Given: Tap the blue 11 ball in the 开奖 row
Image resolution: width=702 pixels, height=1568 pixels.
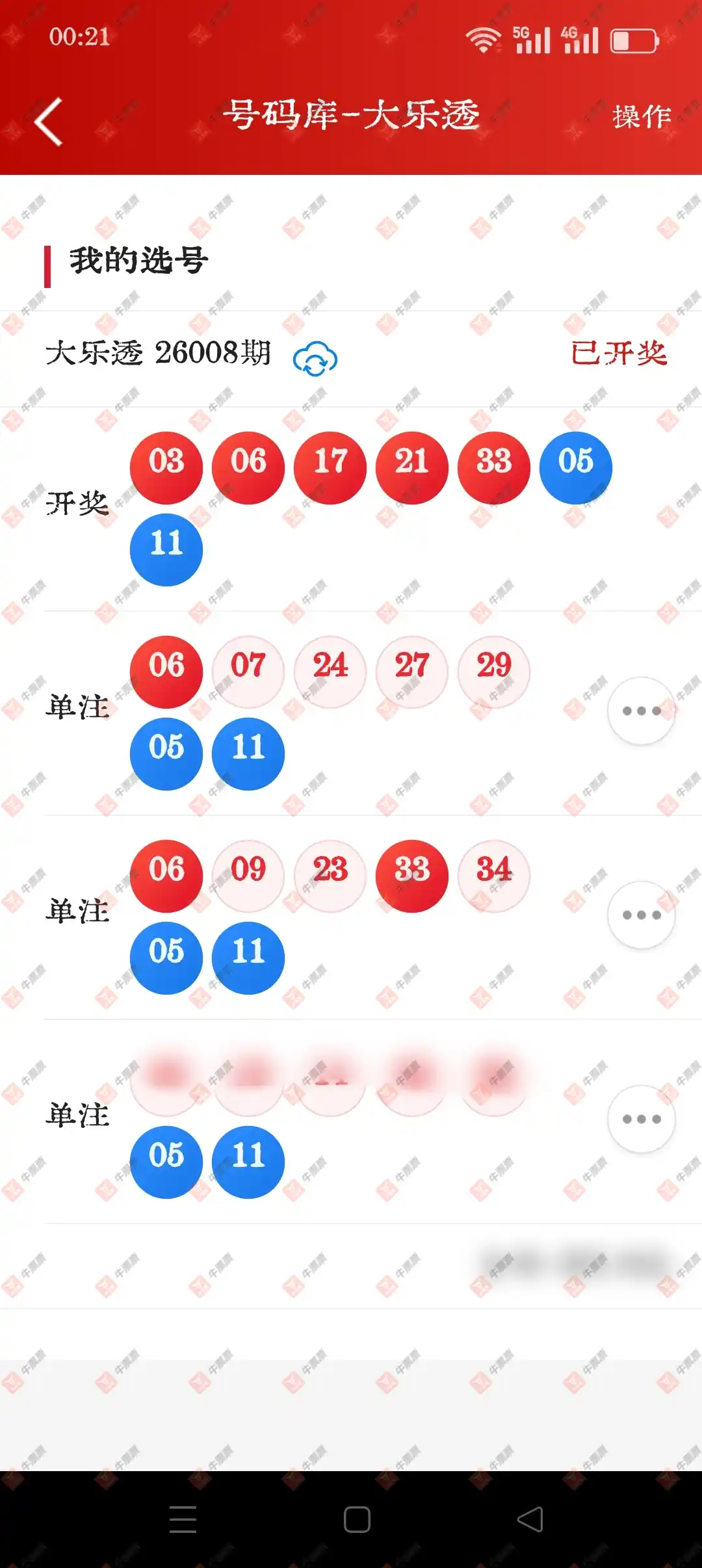Looking at the screenshot, I should (x=166, y=549).
